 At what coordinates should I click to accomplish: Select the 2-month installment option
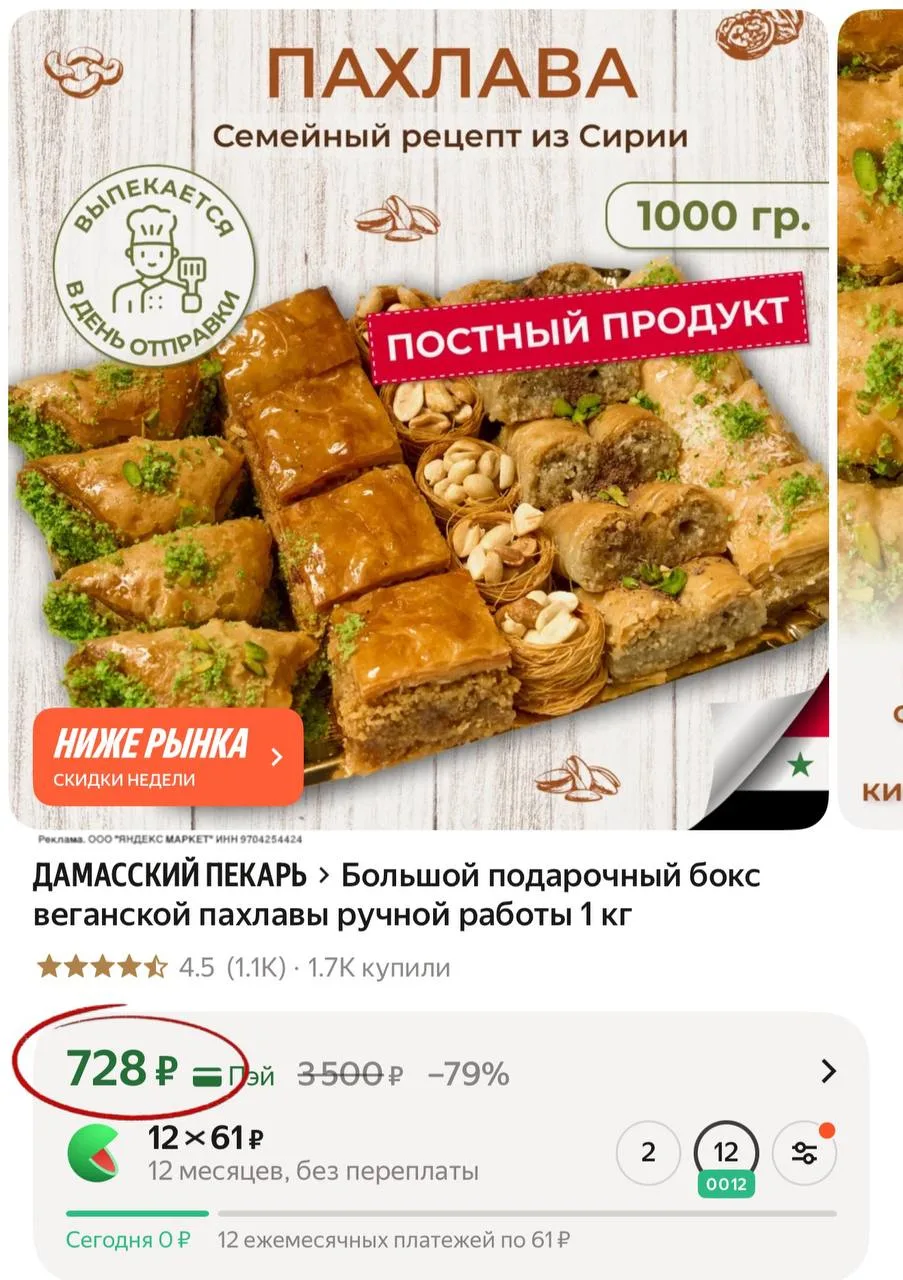coord(648,1152)
